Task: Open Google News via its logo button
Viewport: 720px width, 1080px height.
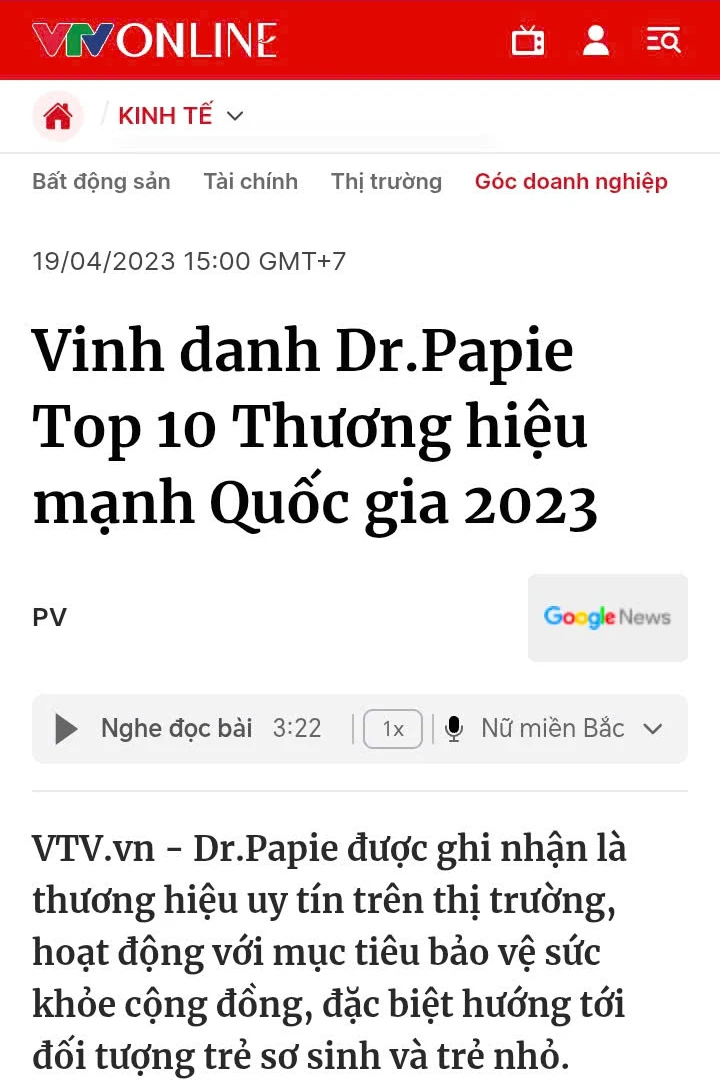Action: tap(607, 617)
